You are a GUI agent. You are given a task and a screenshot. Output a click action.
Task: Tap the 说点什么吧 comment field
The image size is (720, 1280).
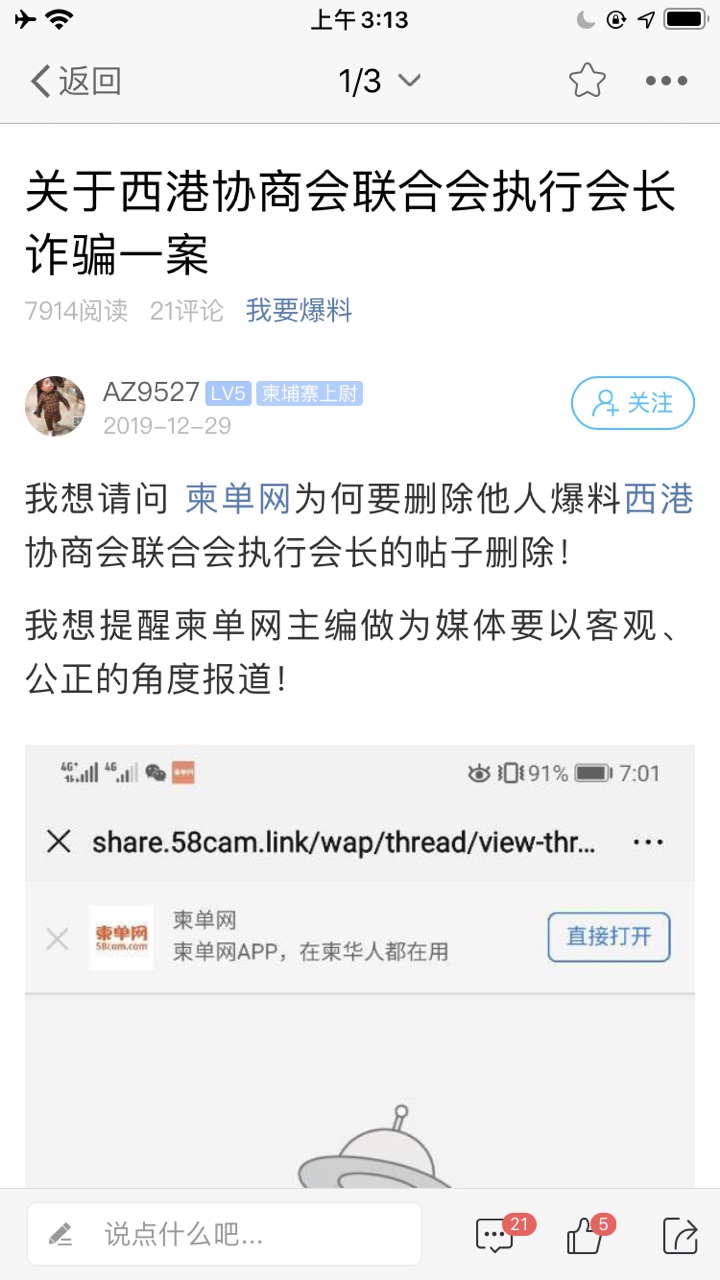click(x=225, y=1234)
